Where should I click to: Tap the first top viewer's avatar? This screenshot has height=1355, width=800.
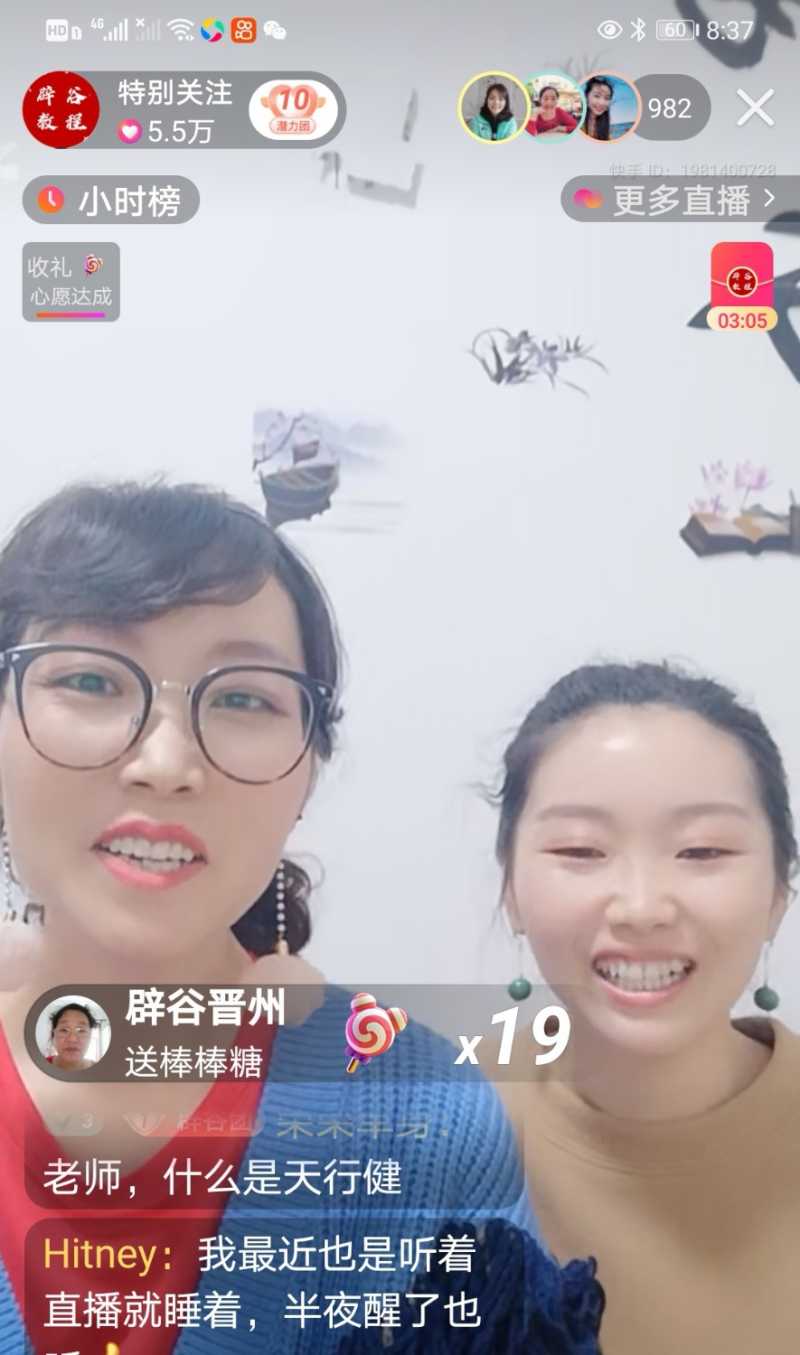pos(493,108)
